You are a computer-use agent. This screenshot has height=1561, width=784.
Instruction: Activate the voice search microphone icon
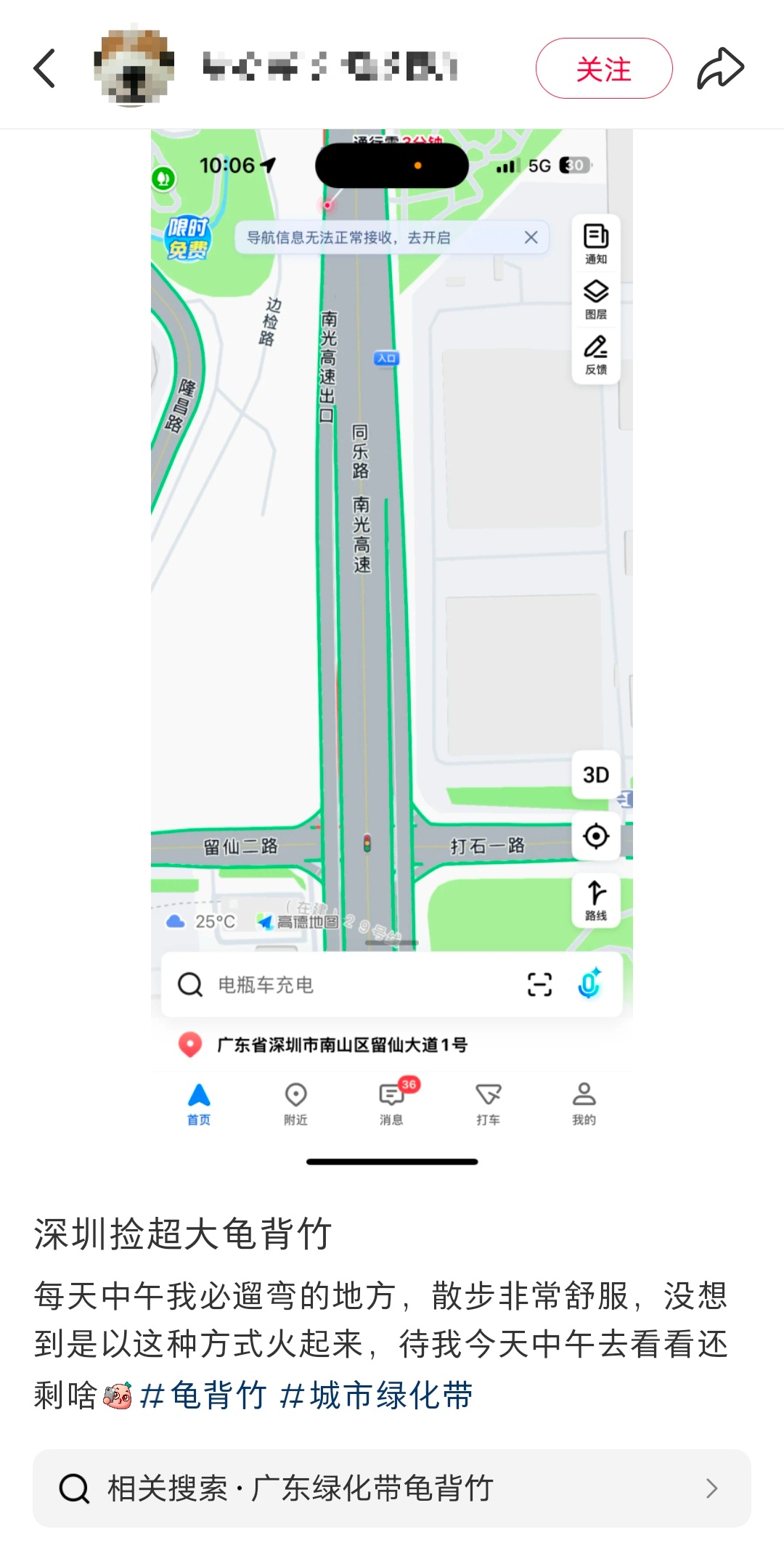pos(589,985)
